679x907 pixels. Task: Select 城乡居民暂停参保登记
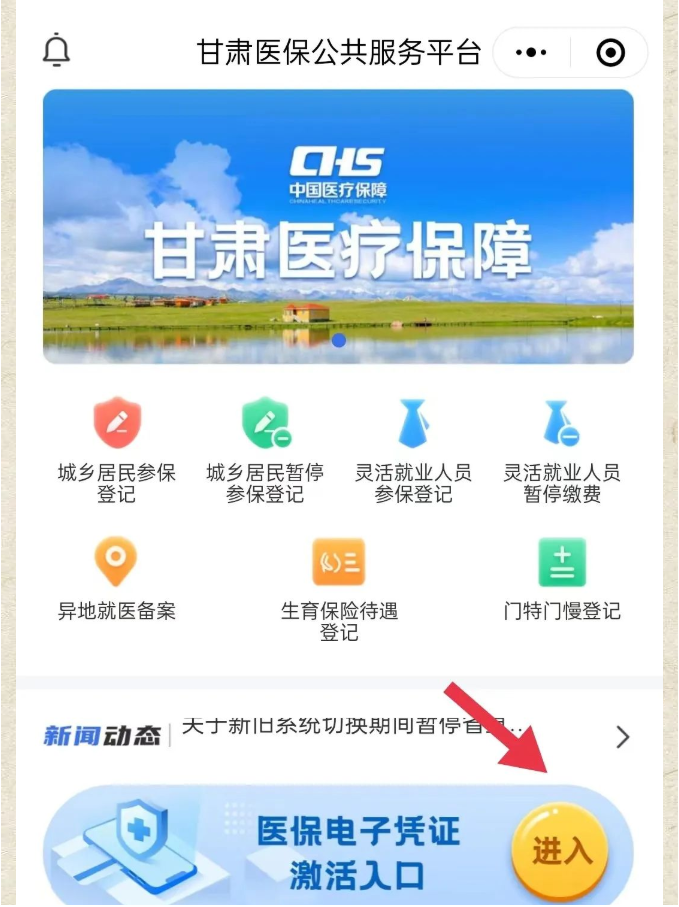click(265, 449)
